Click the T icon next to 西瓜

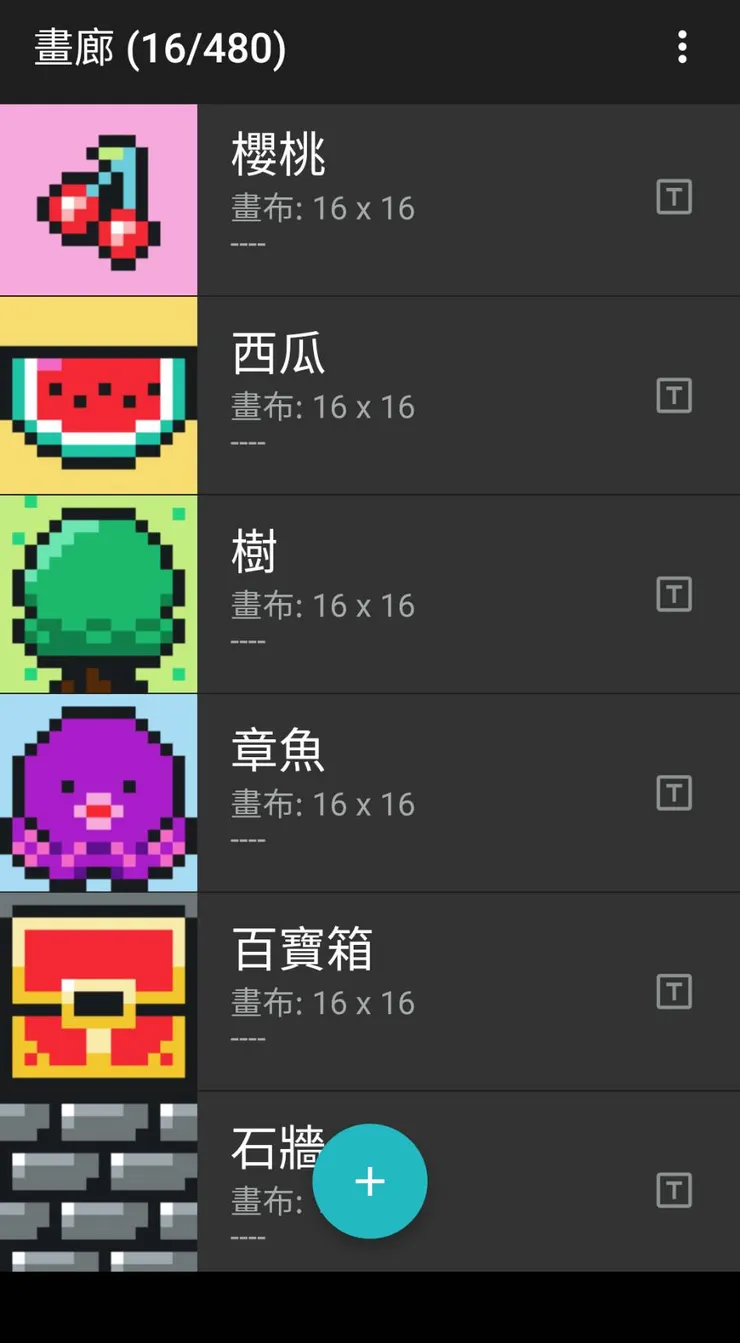[x=674, y=395]
